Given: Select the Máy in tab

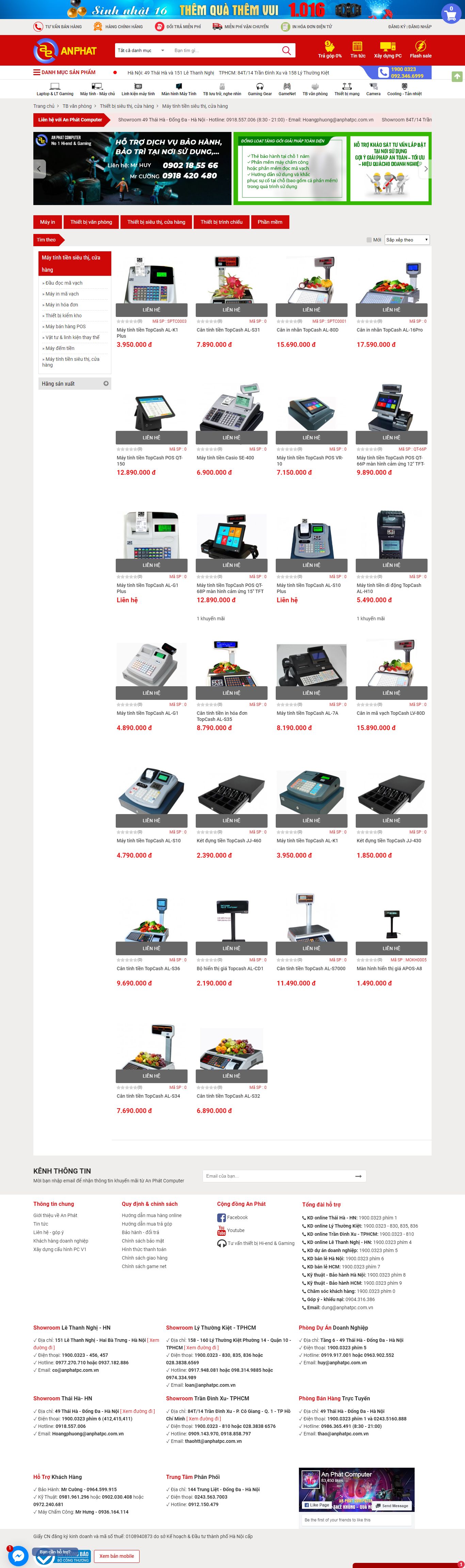Looking at the screenshot, I should point(48,222).
